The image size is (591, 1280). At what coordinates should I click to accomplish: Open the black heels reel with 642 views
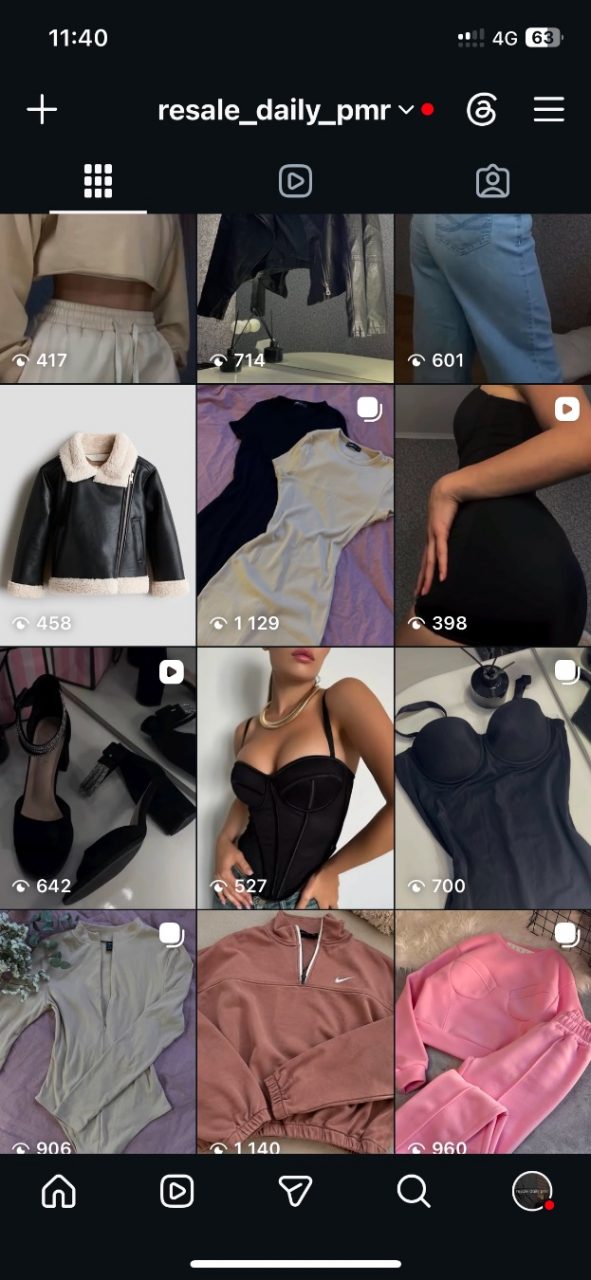97,777
